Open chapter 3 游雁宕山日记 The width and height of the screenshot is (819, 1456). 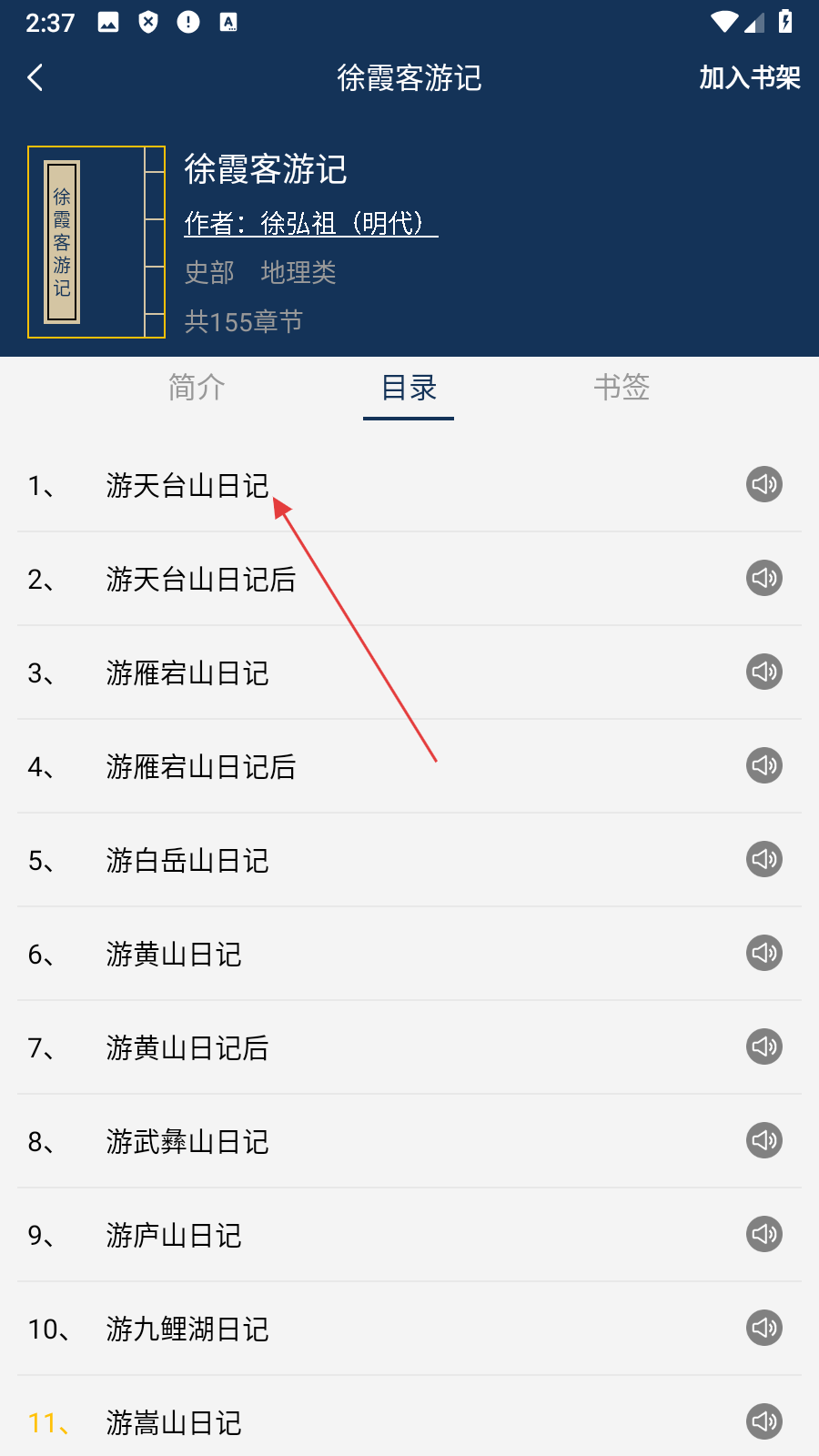[187, 673]
